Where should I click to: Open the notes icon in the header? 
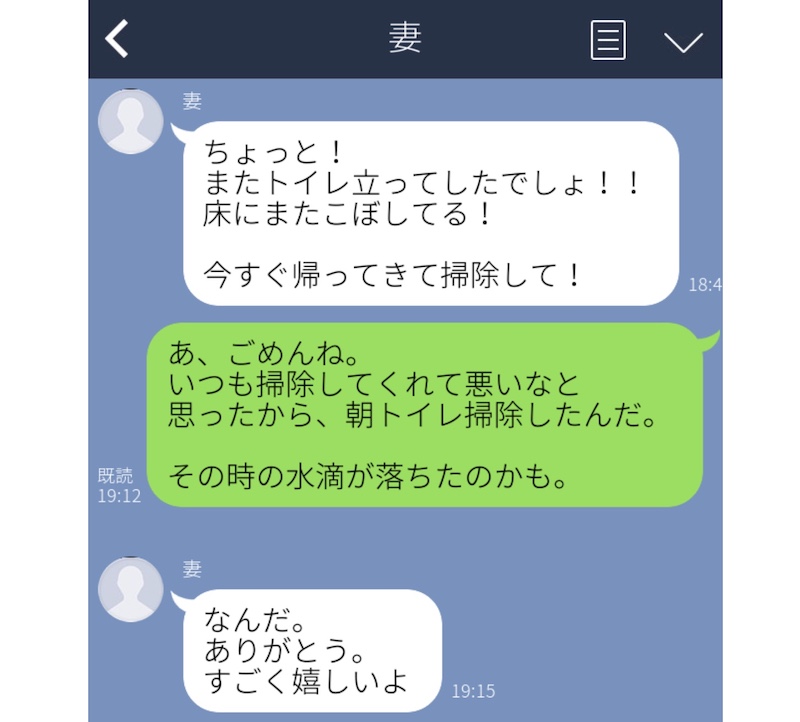click(608, 40)
